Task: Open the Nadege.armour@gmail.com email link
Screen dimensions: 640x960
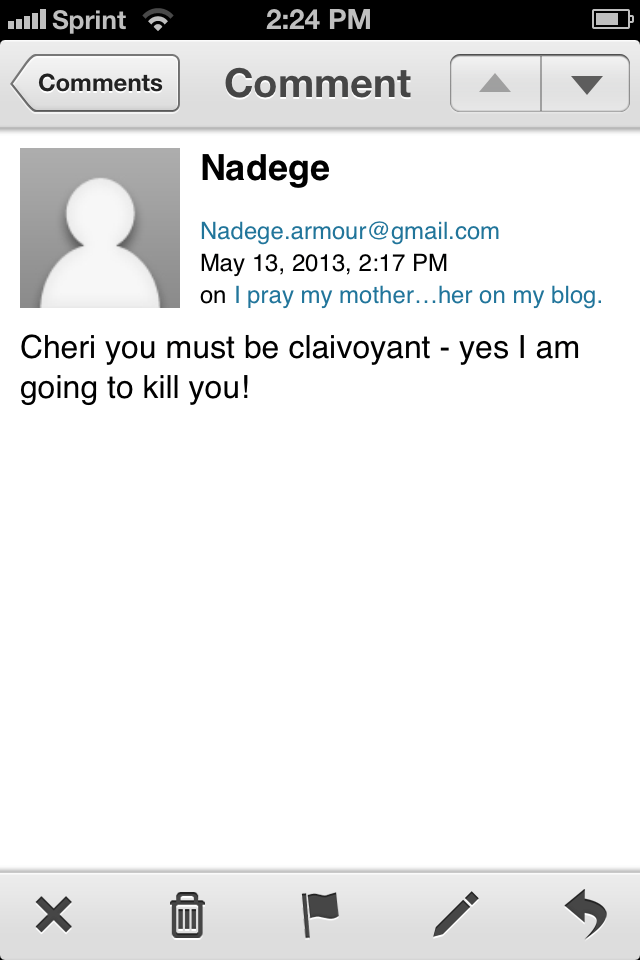Action: 350,232
